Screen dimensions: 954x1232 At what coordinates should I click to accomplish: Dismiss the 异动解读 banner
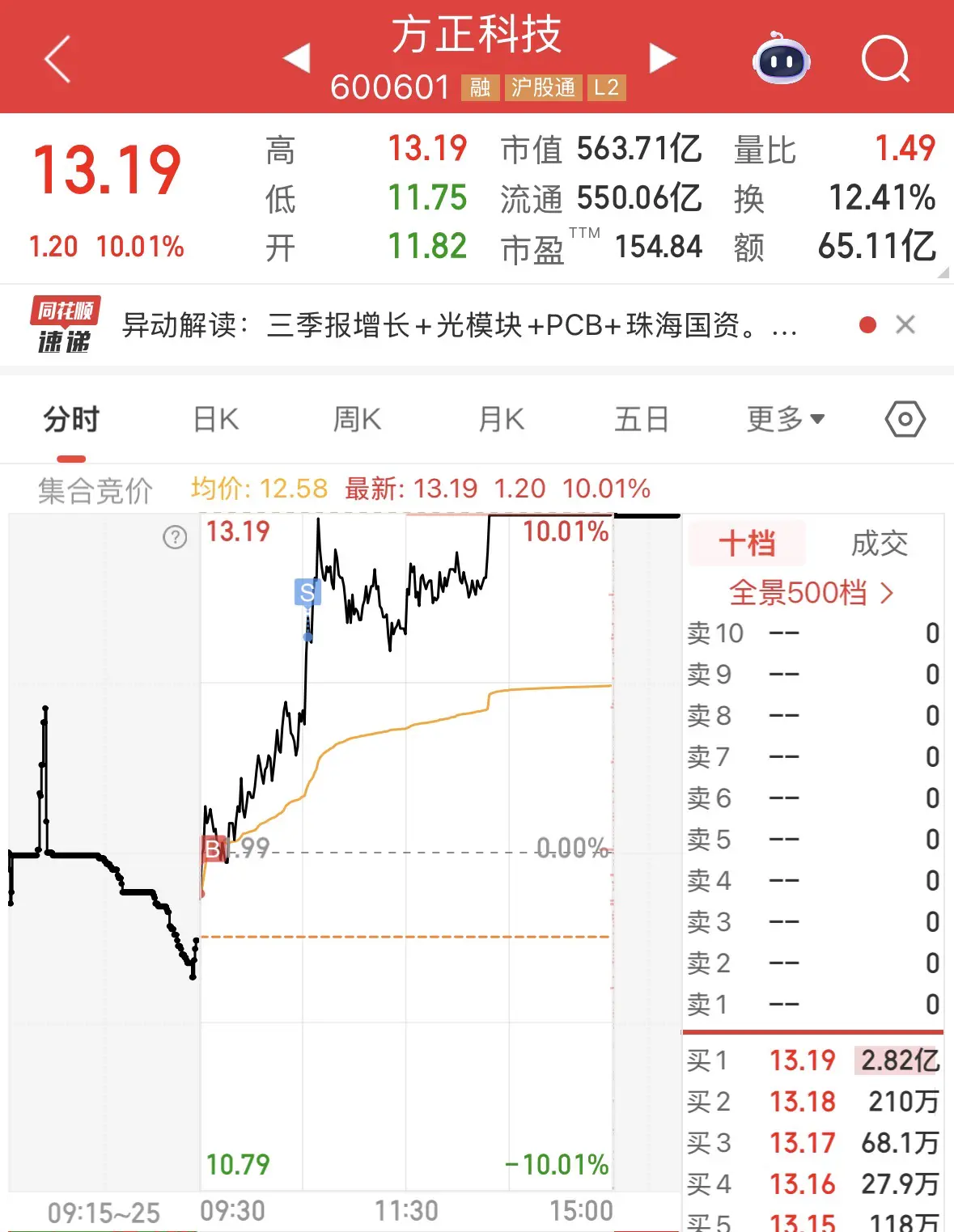click(x=905, y=325)
